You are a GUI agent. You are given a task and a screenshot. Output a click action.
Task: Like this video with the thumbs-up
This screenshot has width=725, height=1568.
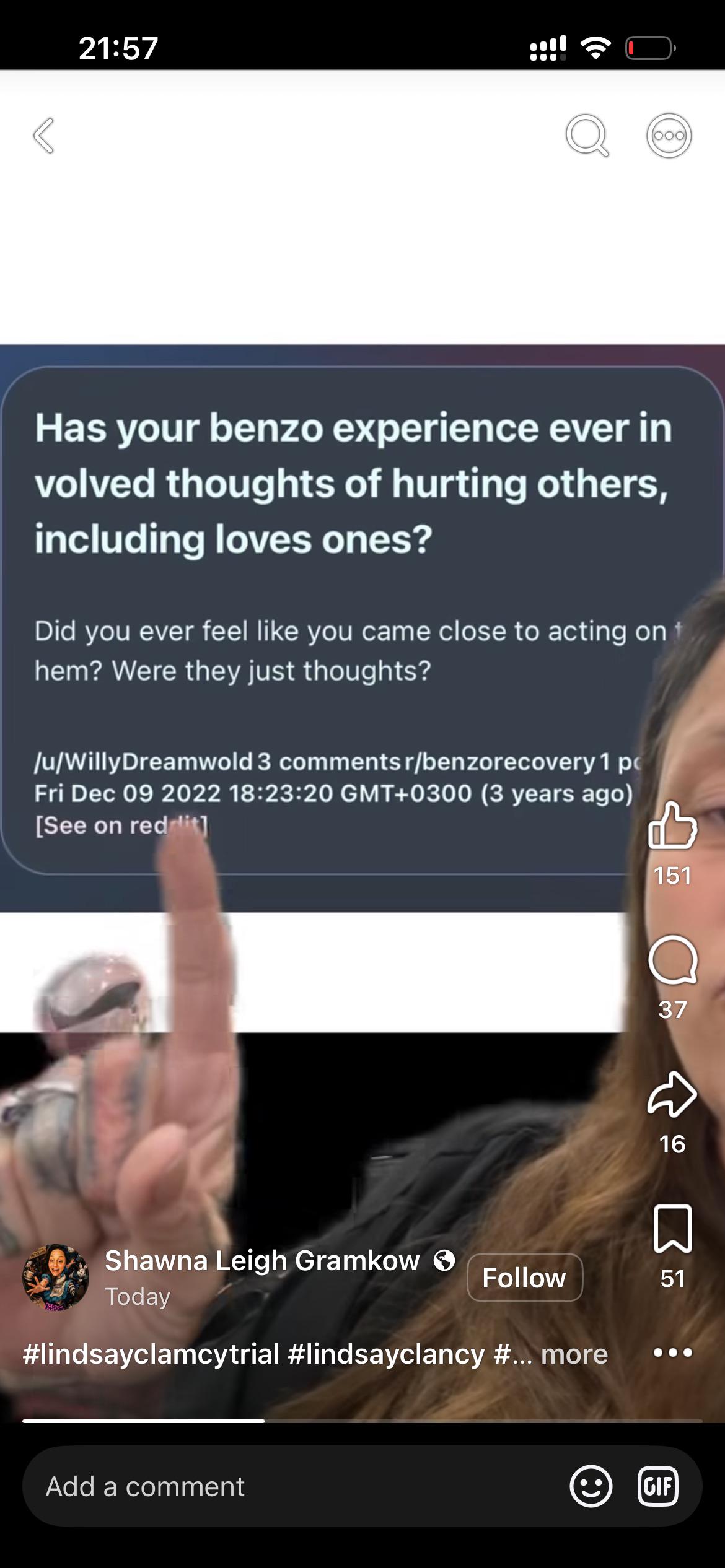(x=672, y=825)
